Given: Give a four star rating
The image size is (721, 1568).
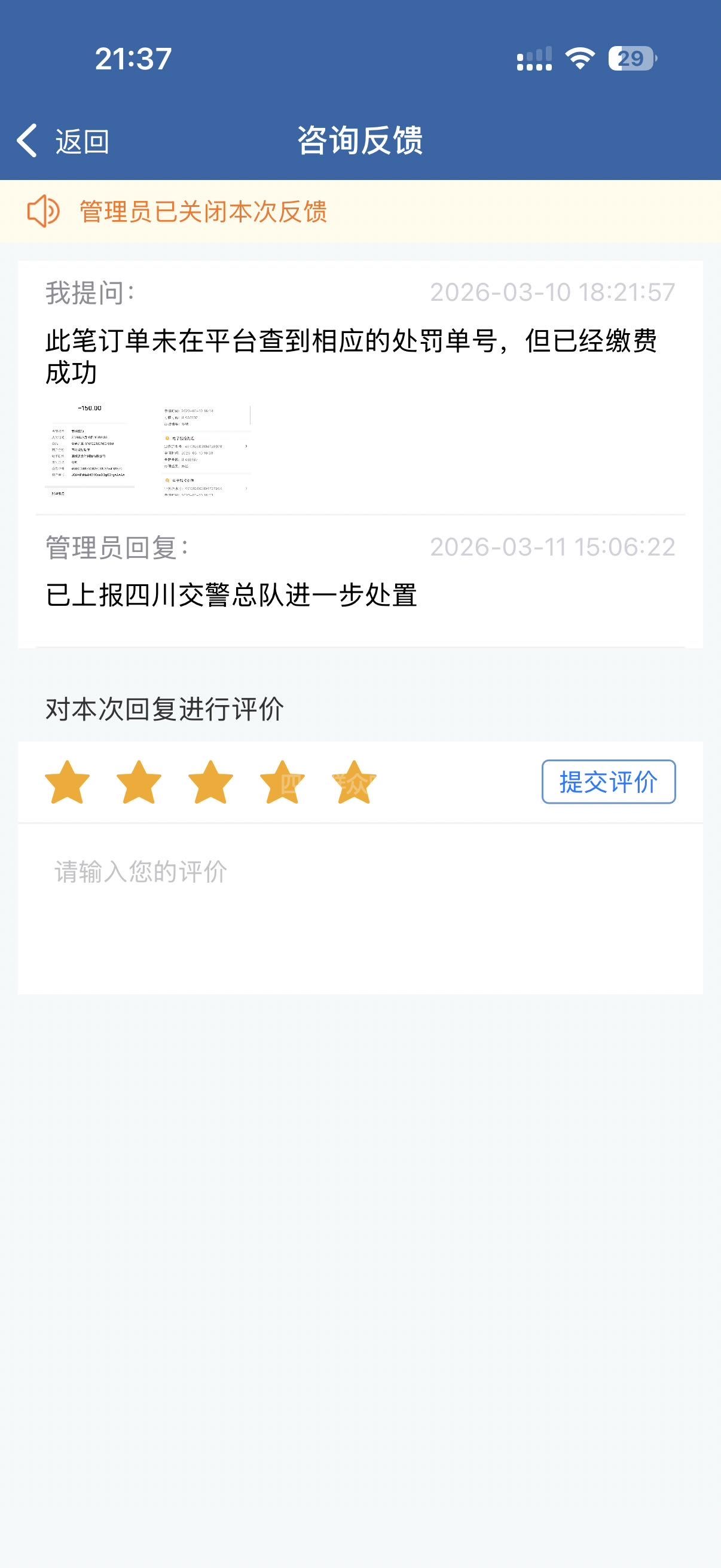Looking at the screenshot, I should click(282, 782).
